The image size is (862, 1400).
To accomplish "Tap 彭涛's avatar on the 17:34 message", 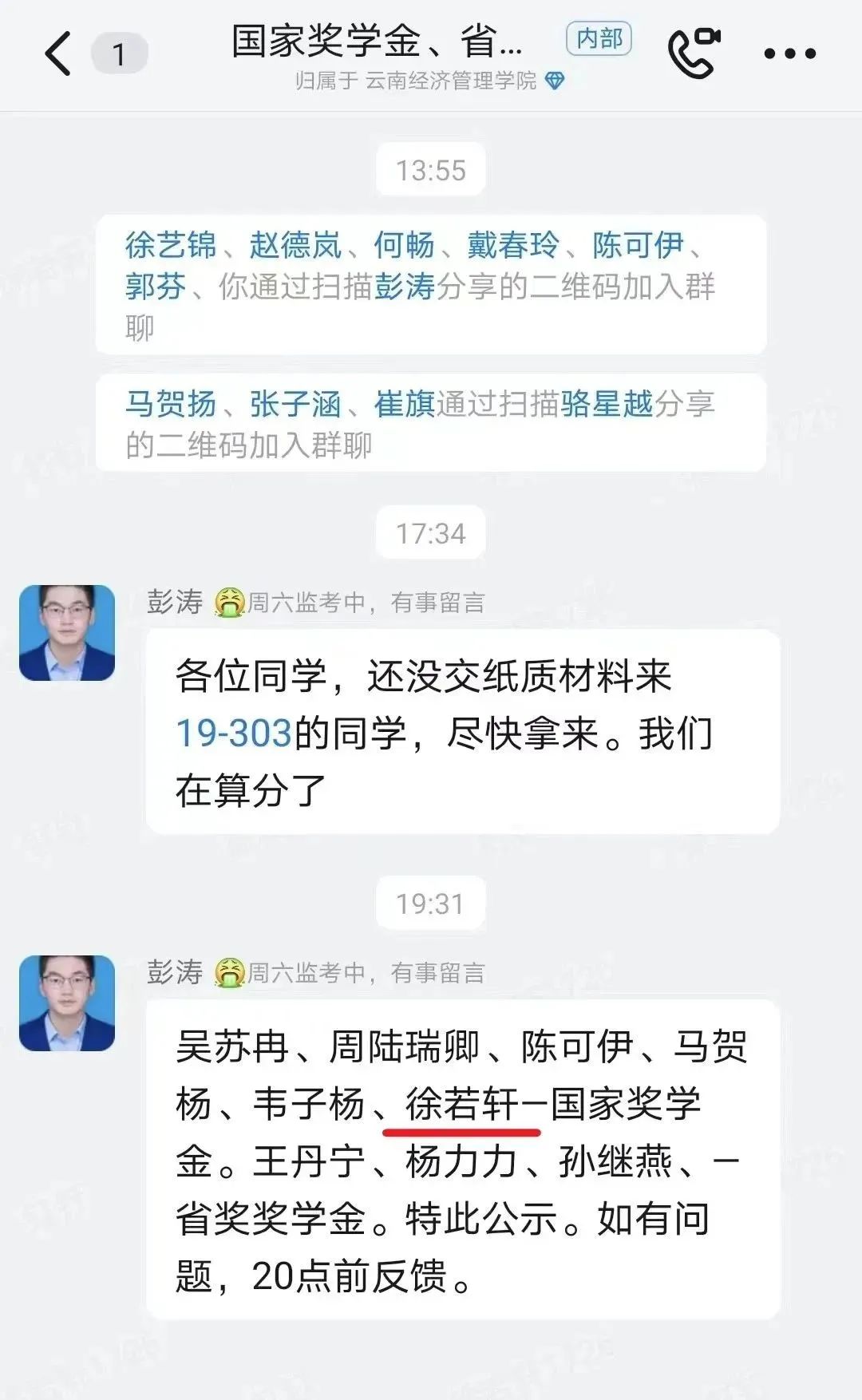I will pos(67,633).
